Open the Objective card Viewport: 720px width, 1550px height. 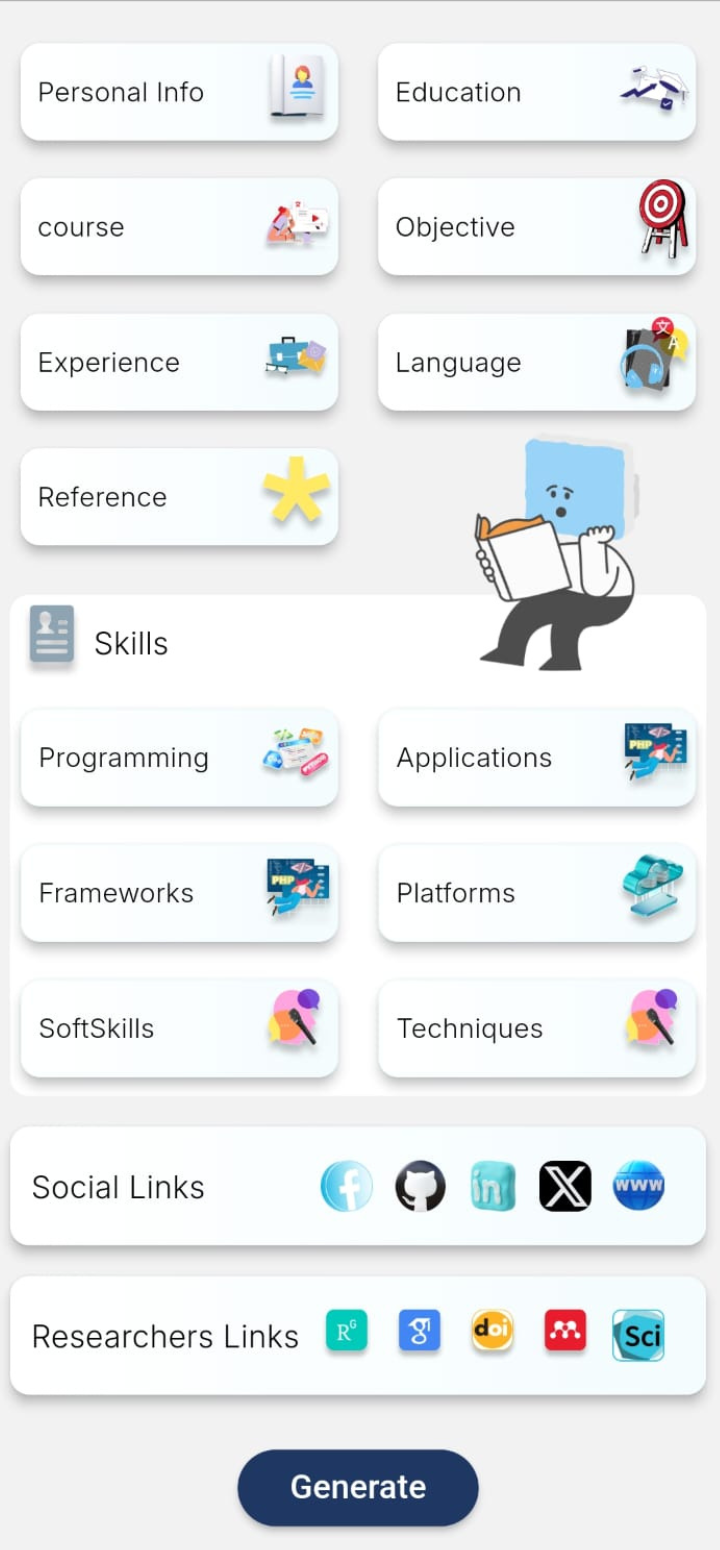[537, 227]
